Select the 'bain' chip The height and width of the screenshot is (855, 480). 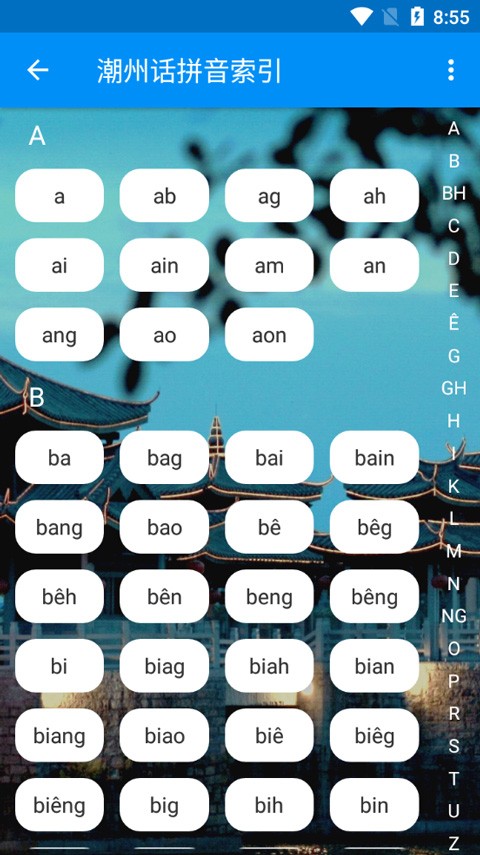(x=374, y=457)
